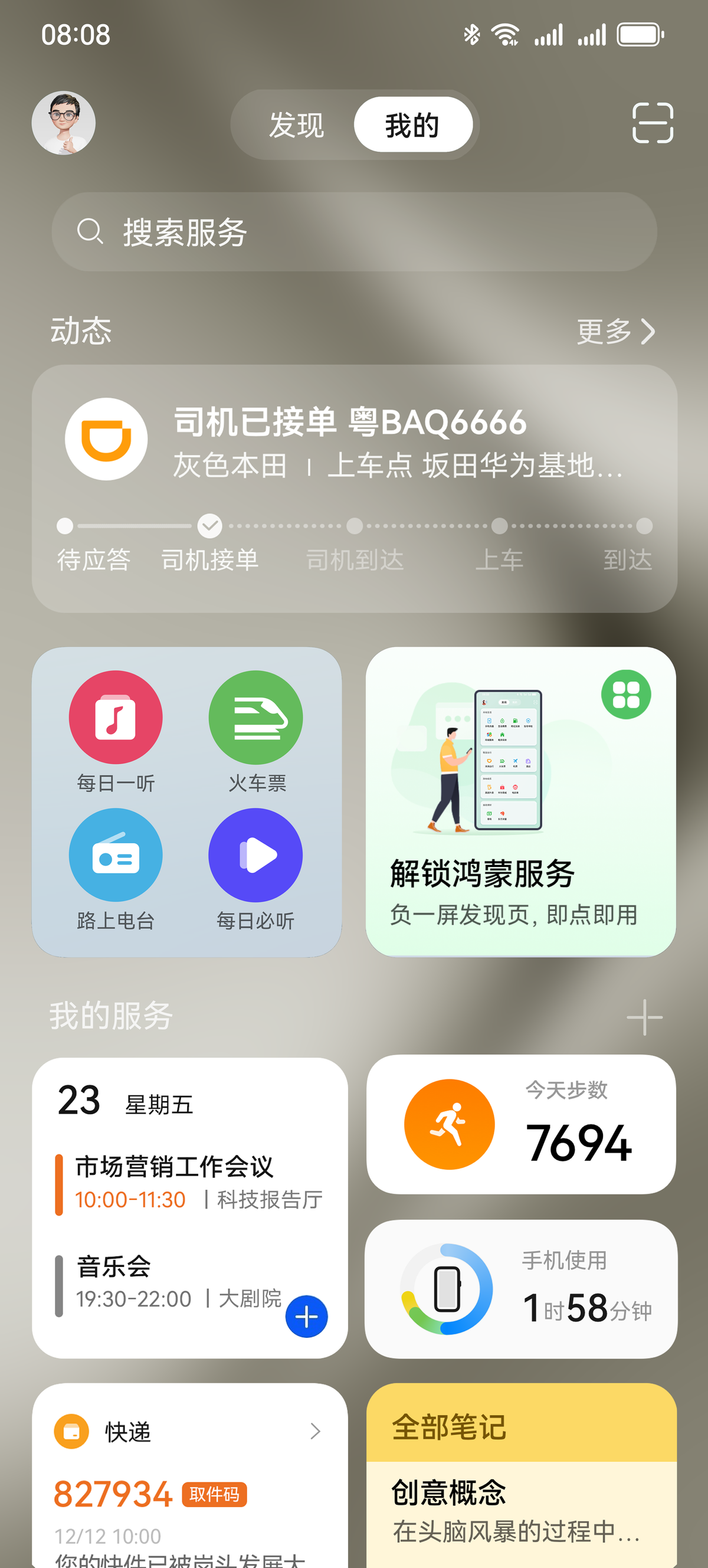
Task: Open the profile avatar
Action: (63, 123)
